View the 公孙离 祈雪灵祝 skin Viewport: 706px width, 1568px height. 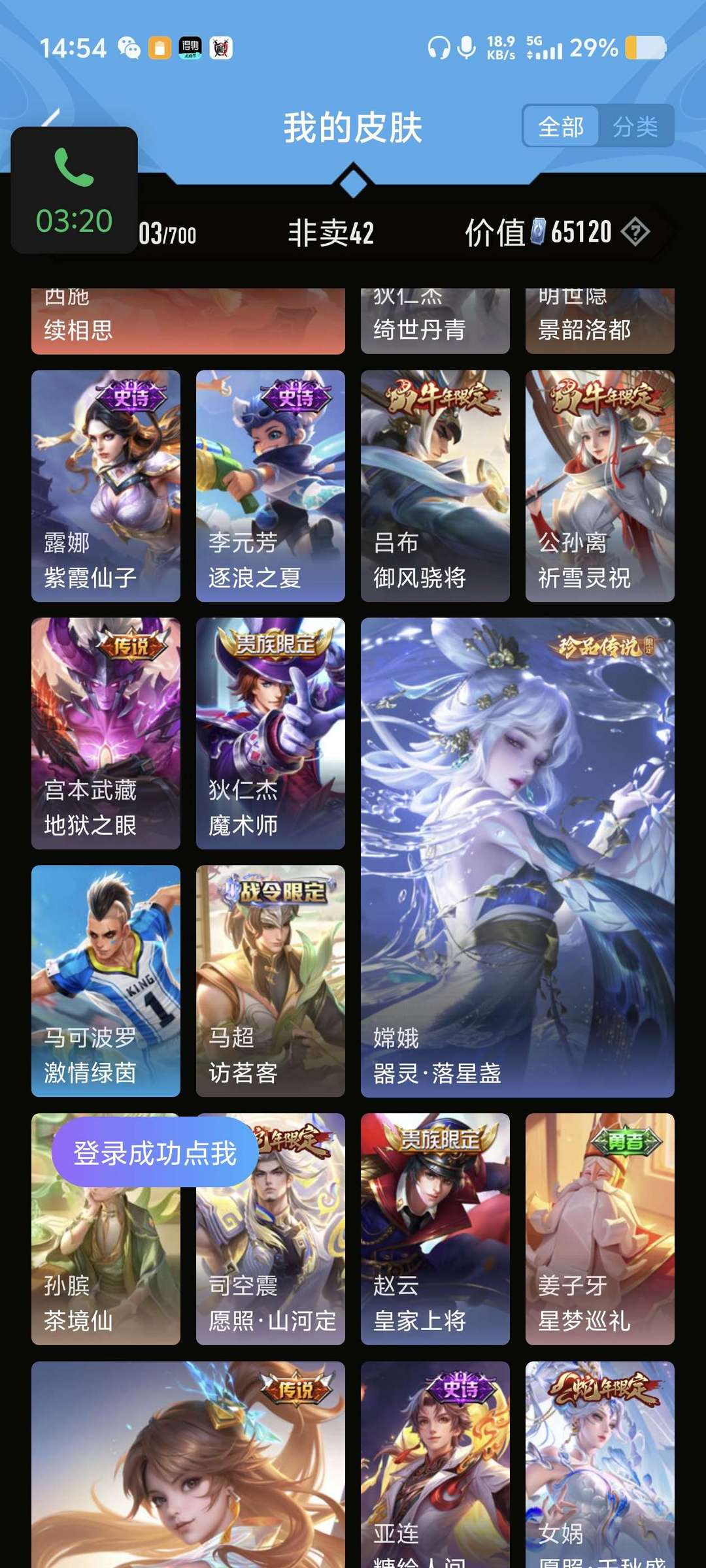pyautogui.click(x=600, y=485)
